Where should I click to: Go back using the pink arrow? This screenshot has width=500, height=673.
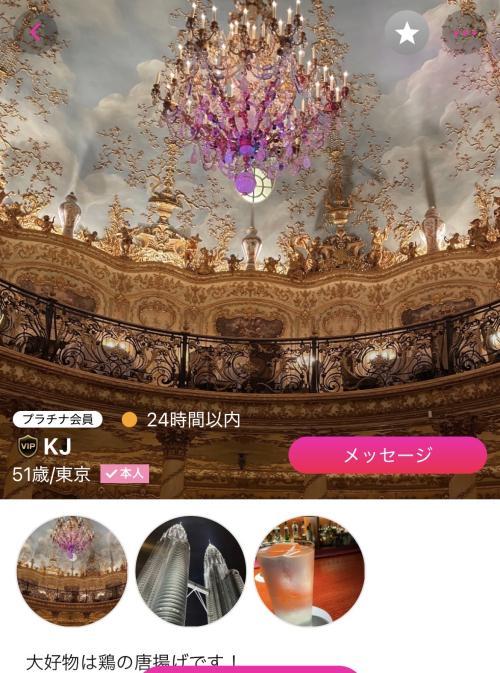36,32
